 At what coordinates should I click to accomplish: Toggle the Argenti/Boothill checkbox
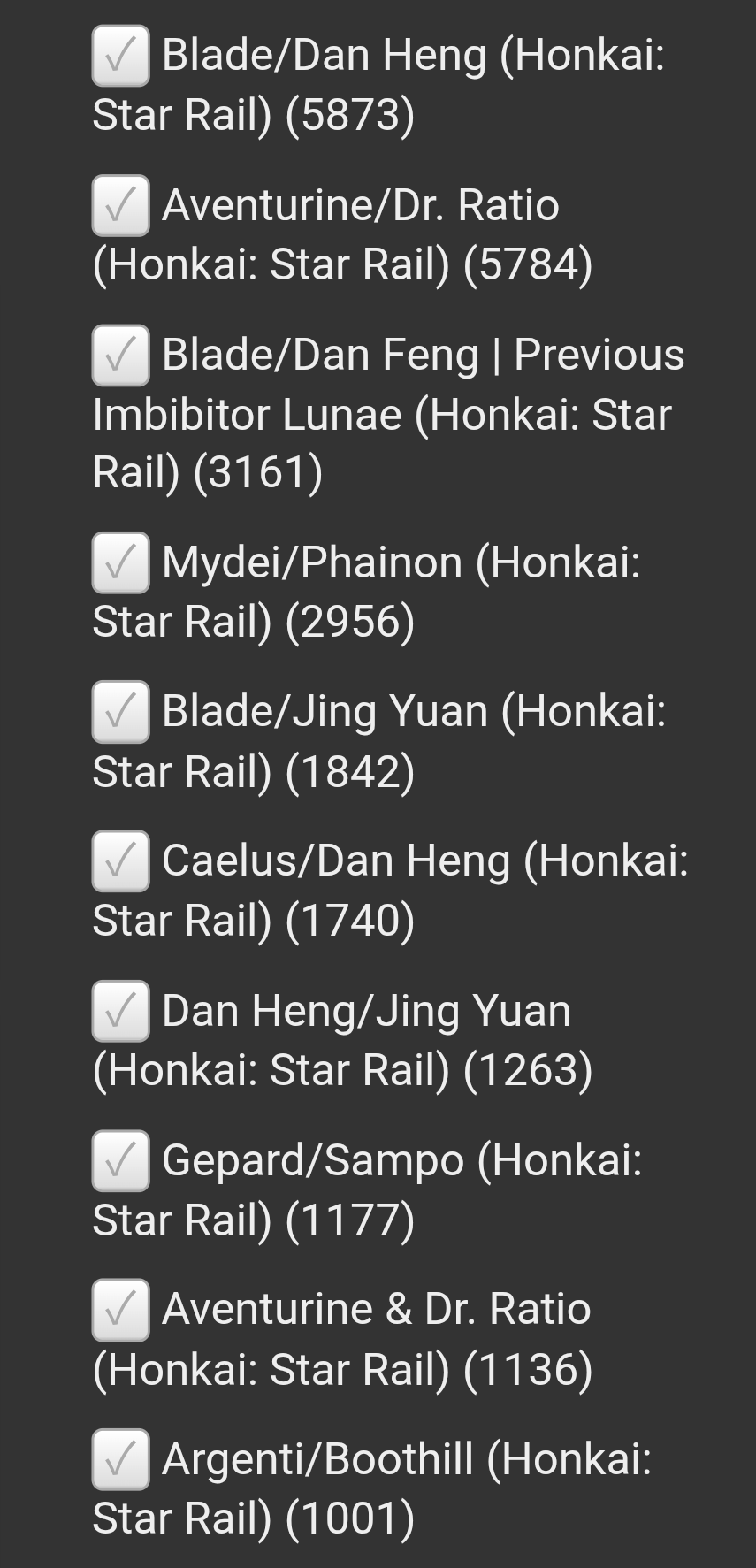[x=120, y=1459]
